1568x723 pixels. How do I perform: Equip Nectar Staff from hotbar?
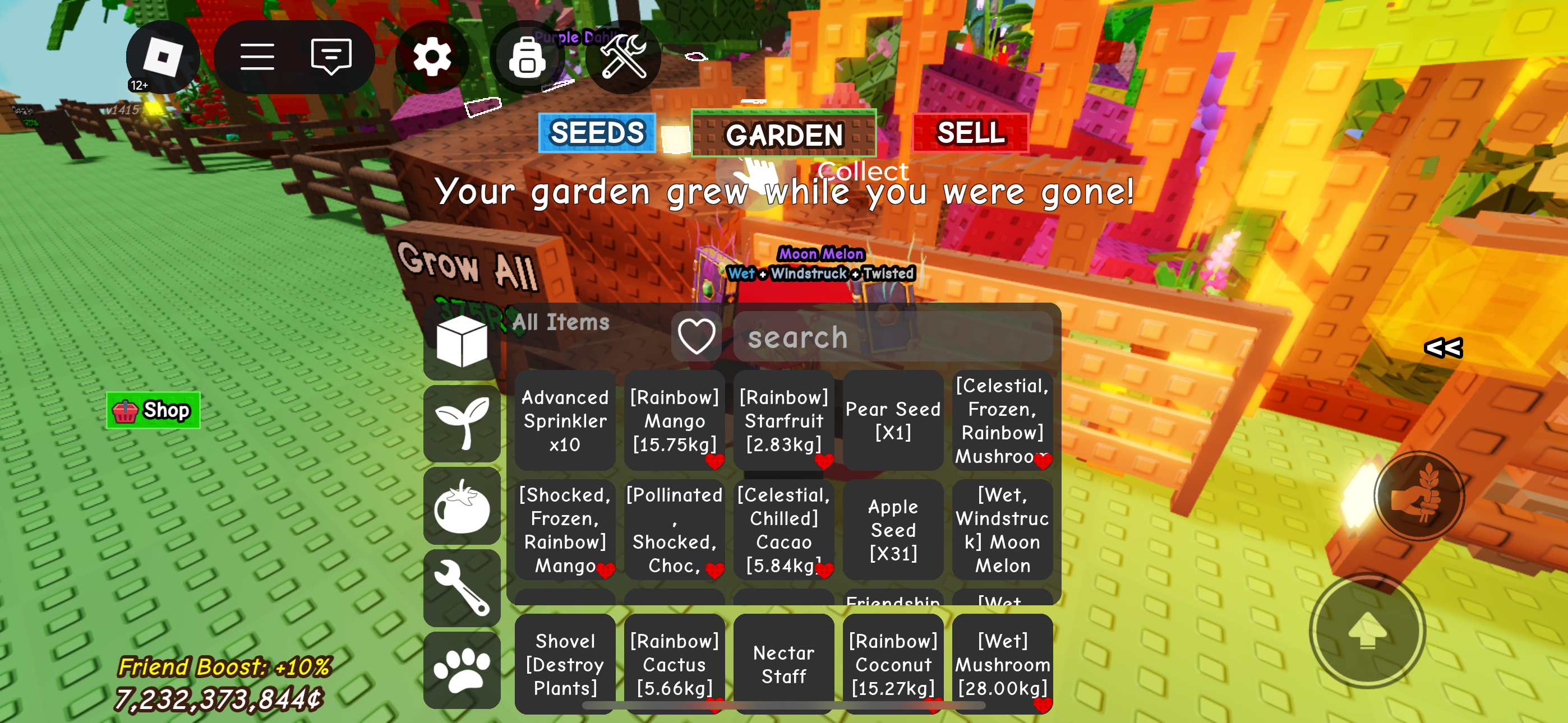tap(783, 664)
